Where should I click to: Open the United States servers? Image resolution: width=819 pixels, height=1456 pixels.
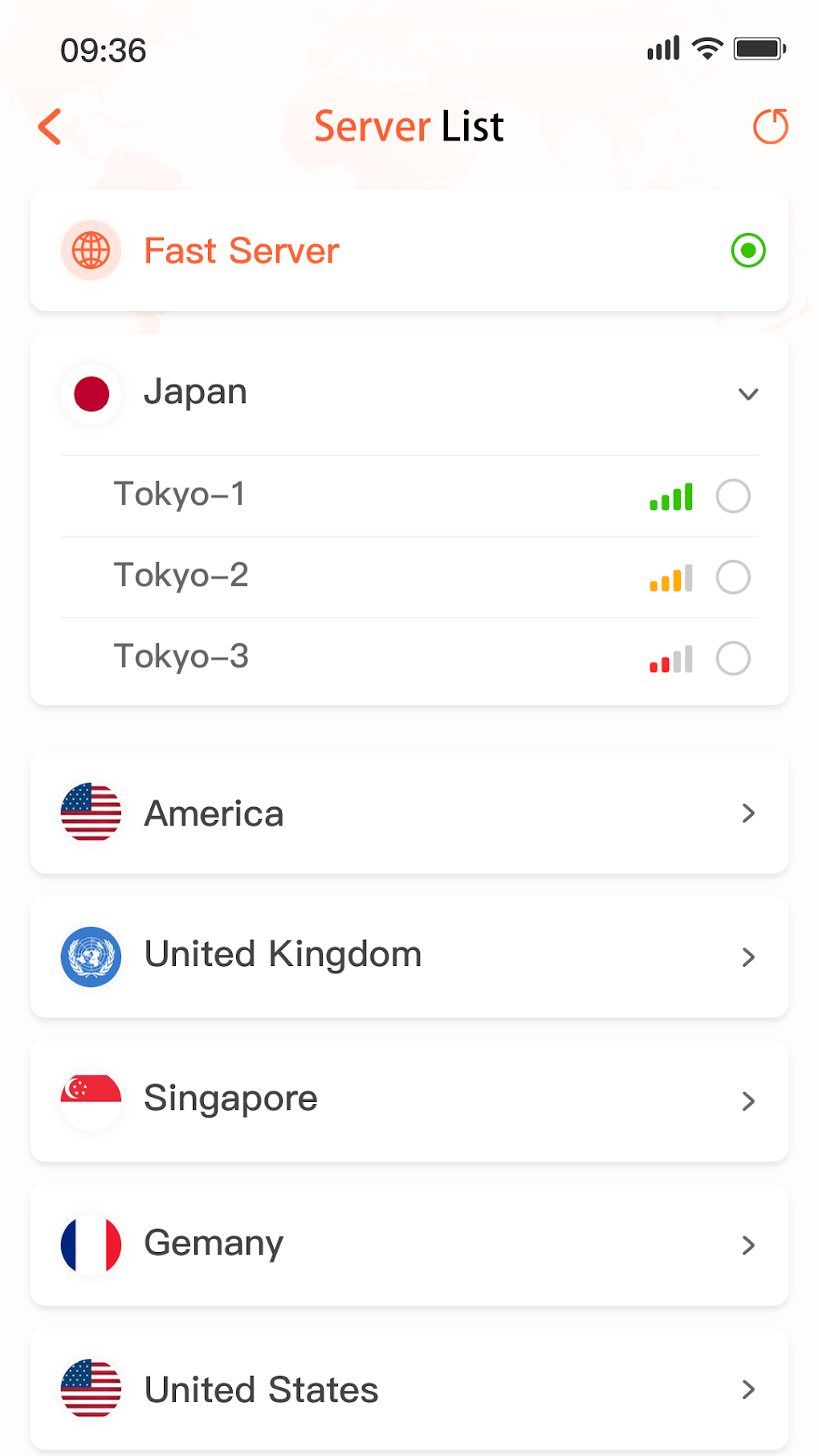pos(748,1389)
